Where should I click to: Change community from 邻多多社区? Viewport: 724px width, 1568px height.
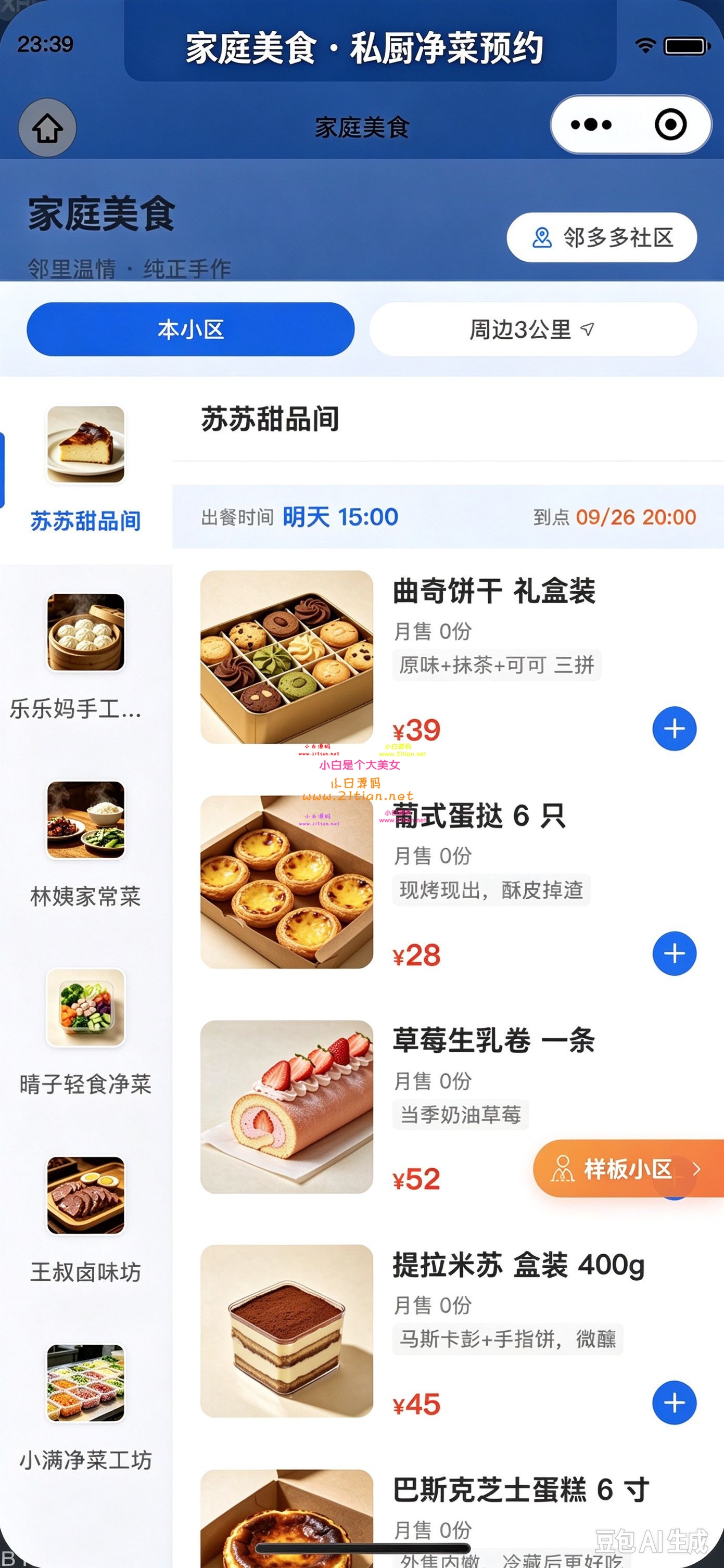602,237
